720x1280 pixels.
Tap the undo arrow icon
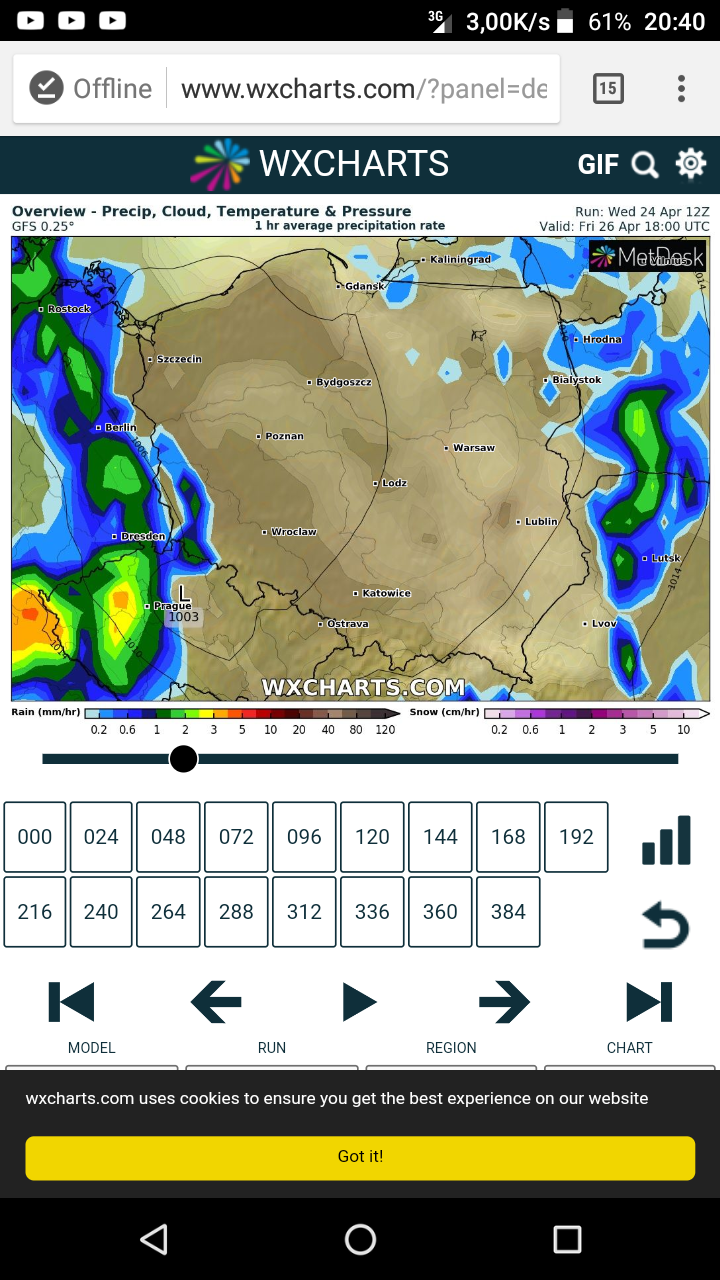pyautogui.click(x=666, y=925)
